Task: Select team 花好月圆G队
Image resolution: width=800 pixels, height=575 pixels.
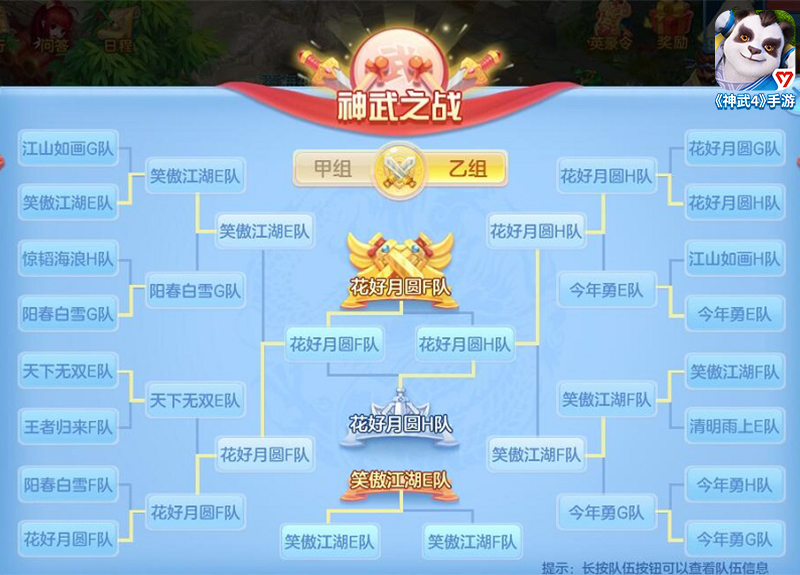Action: [x=733, y=149]
